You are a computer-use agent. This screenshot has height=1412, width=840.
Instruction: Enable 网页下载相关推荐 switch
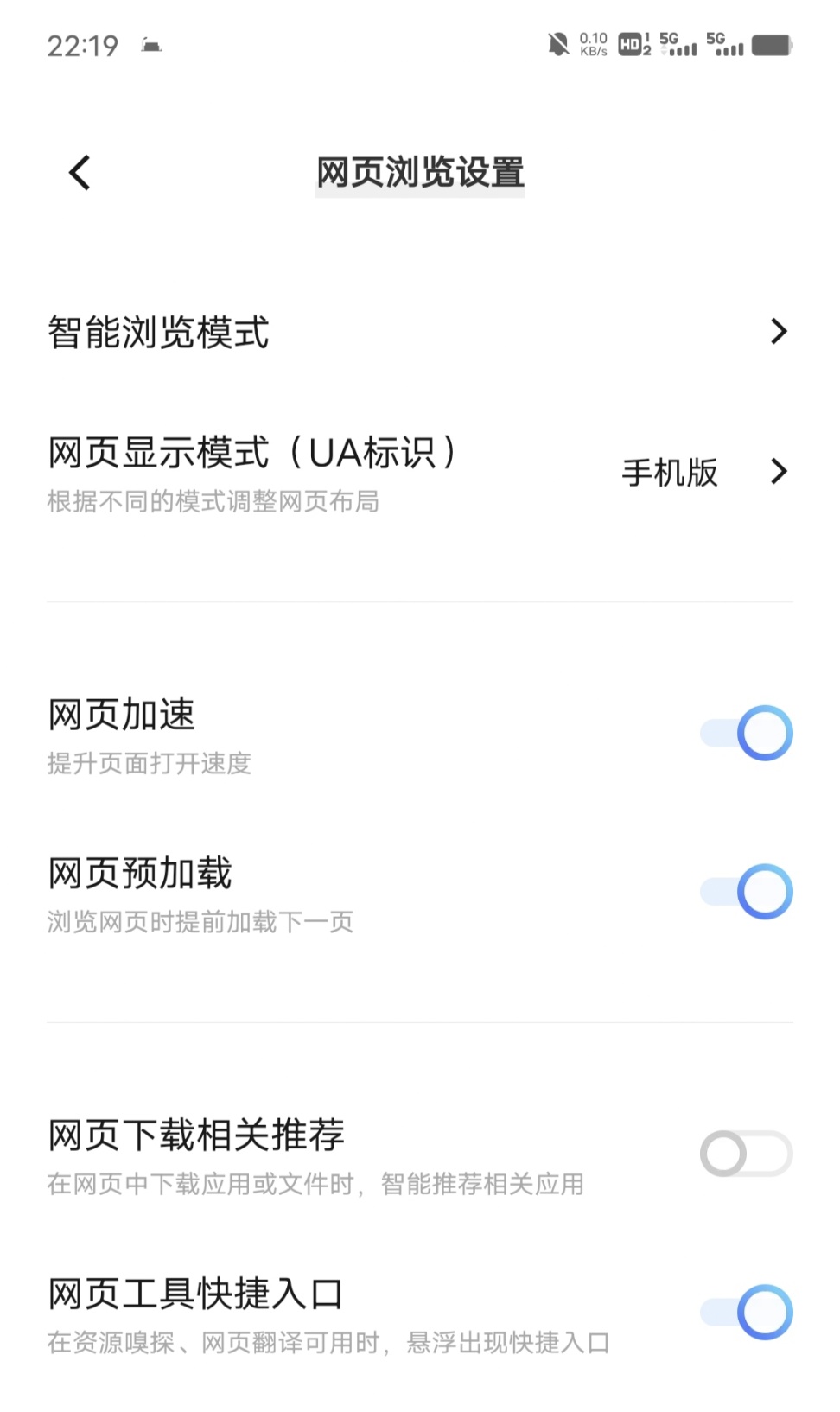pos(746,1154)
